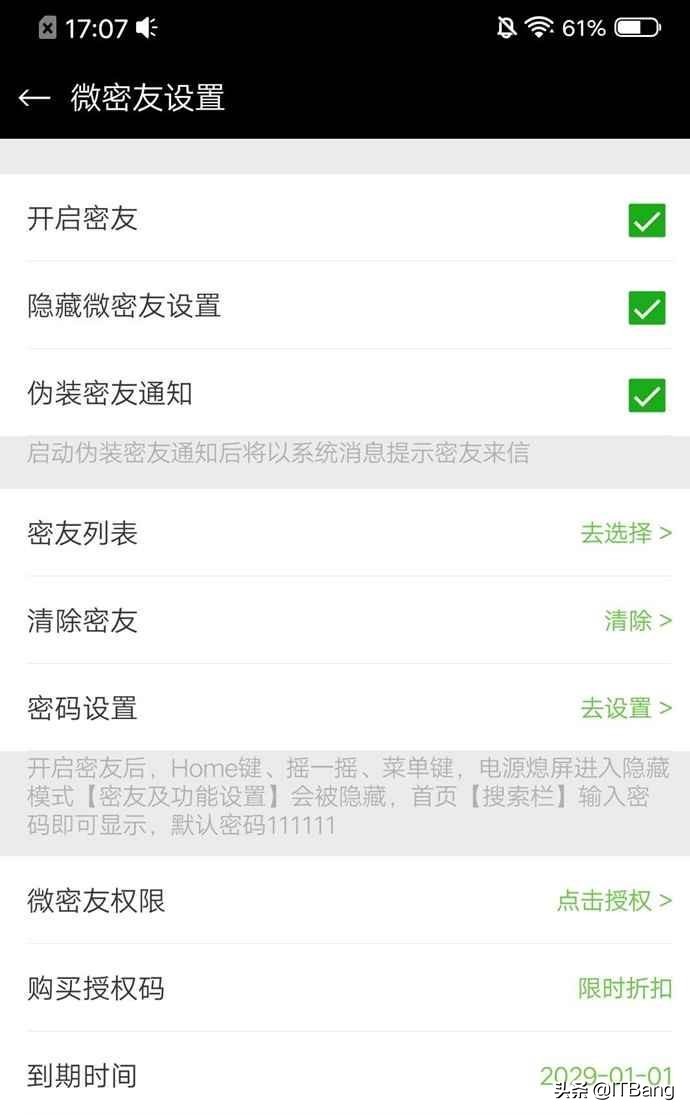This screenshot has height=1115, width=690.
Task: Uncheck the 开启密友 checkbox
Action: tap(647, 220)
